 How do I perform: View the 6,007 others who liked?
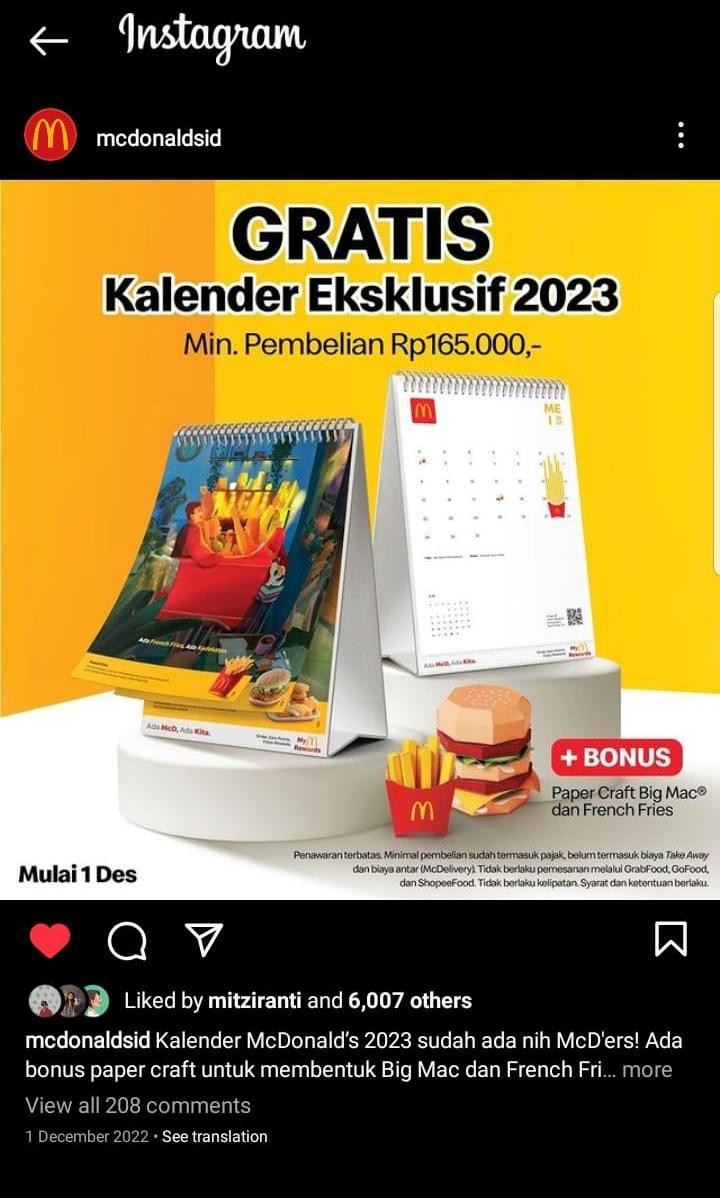[409, 1000]
